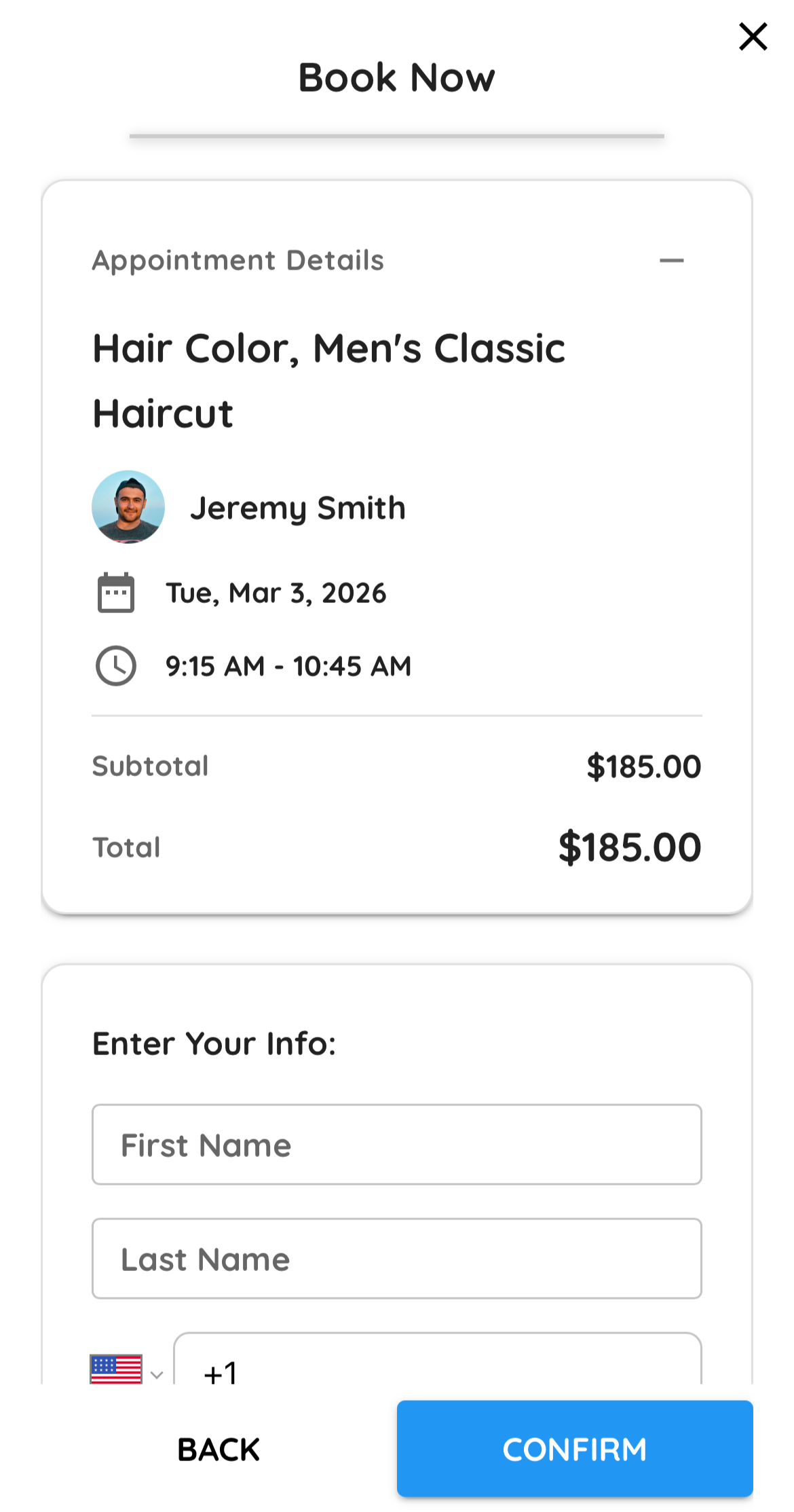
Task: Click the progress bar under Book Now
Action: (397, 136)
